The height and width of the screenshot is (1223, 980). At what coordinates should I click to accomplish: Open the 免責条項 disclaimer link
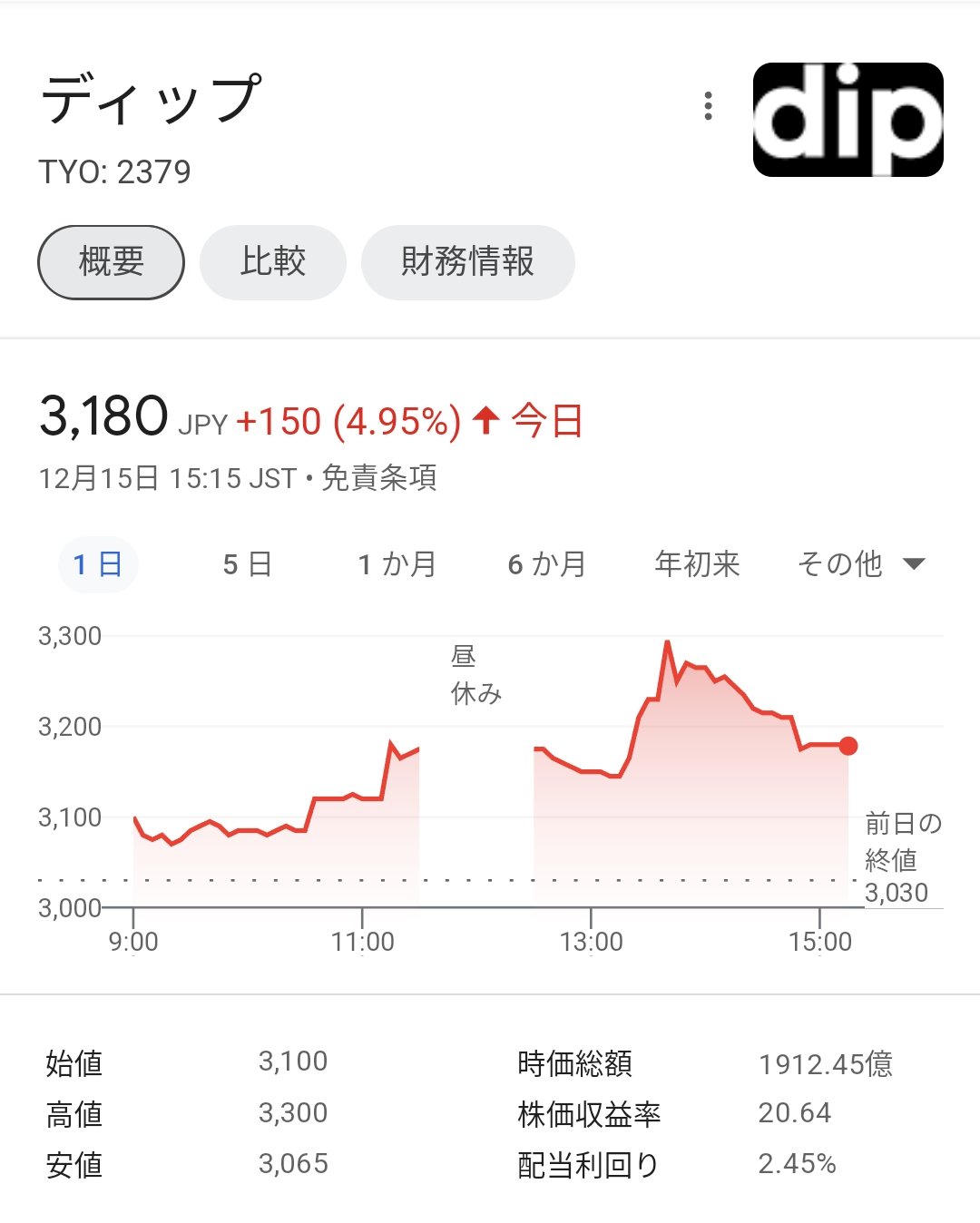coord(379,478)
